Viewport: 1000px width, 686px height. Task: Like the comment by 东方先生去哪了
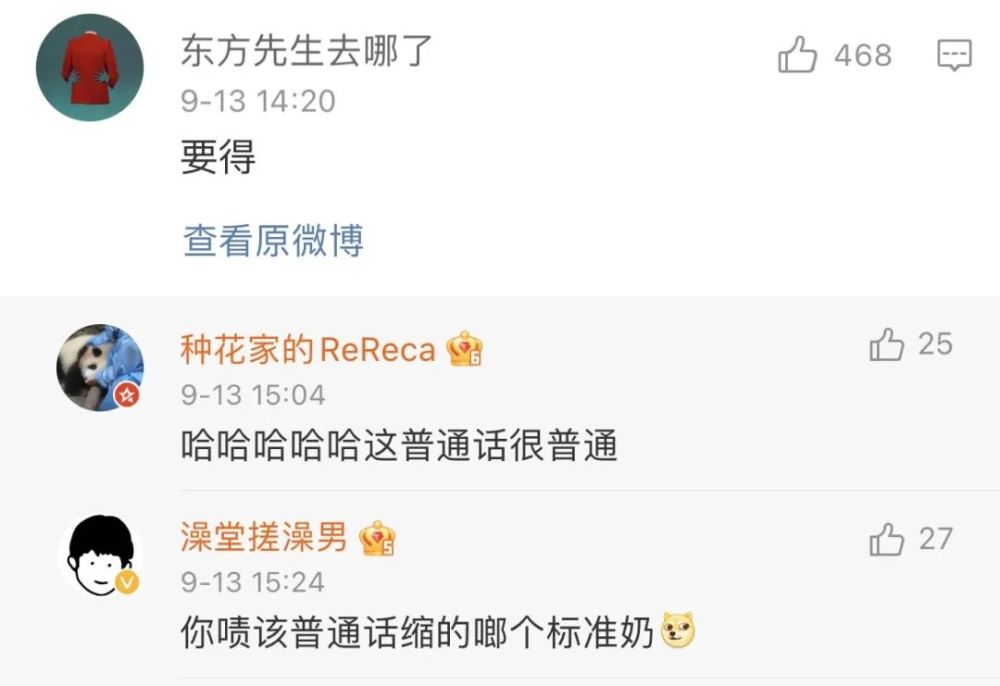798,56
